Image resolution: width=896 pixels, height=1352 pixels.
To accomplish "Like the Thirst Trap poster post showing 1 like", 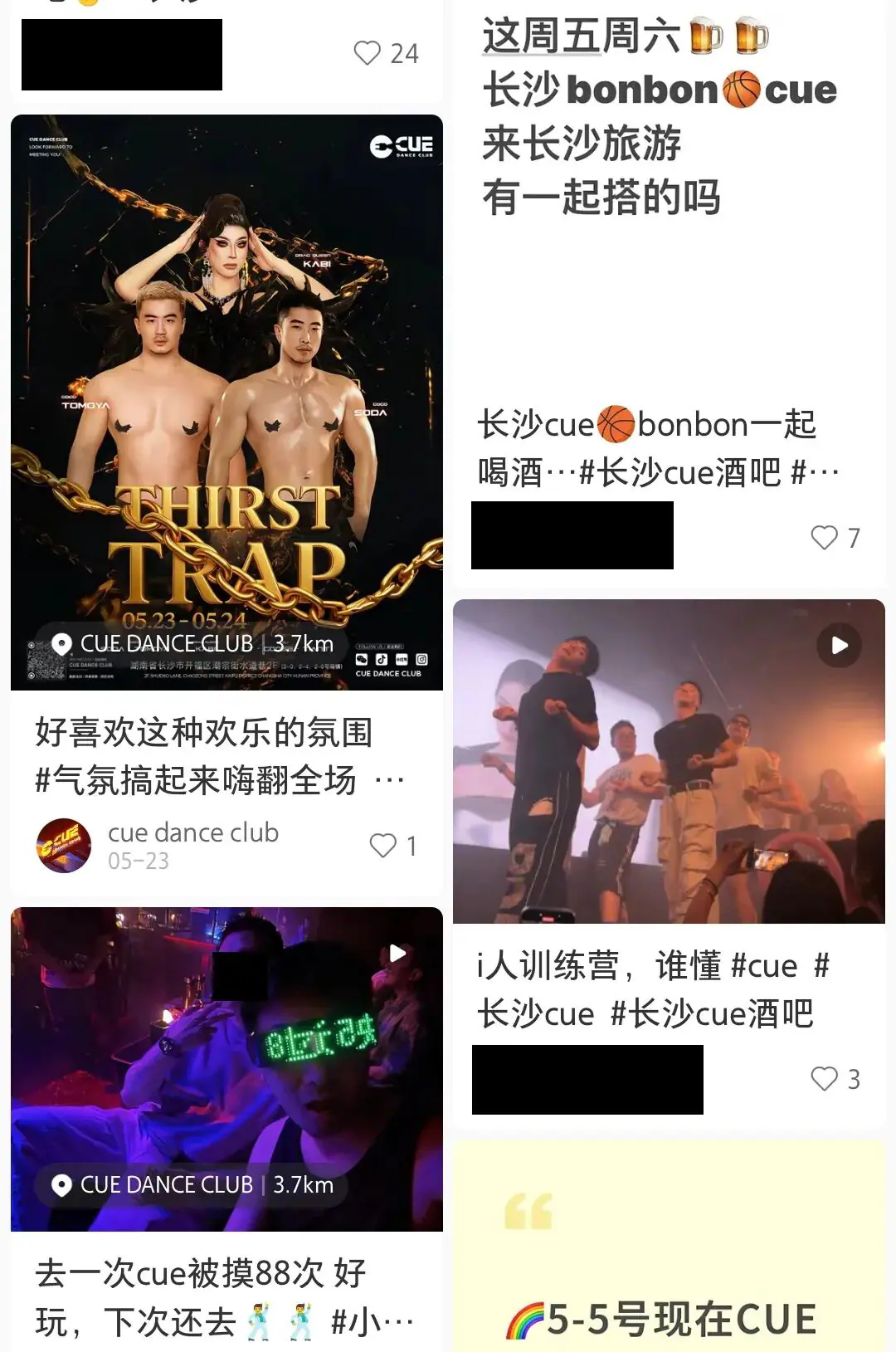I will 382,846.
